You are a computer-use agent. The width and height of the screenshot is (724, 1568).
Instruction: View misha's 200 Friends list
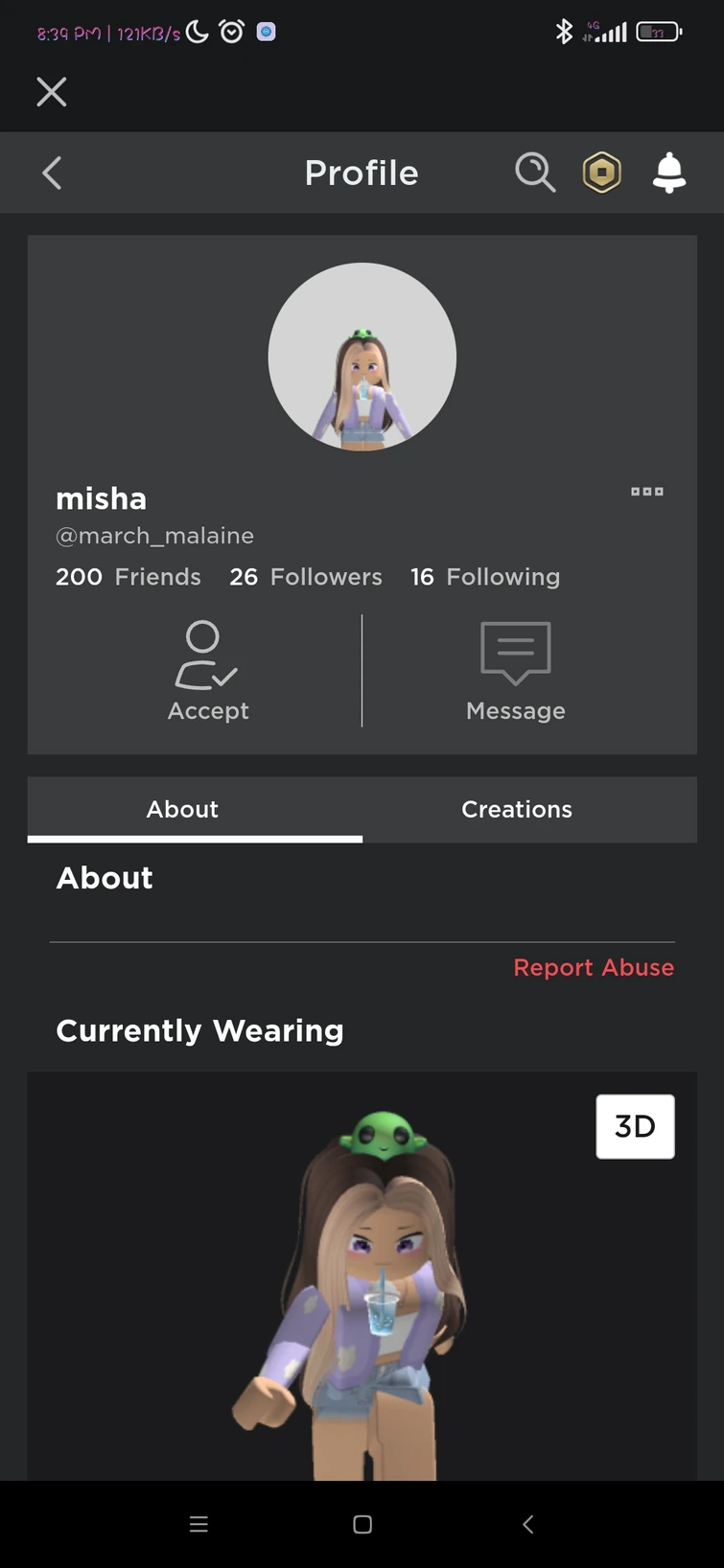tap(128, 577)
